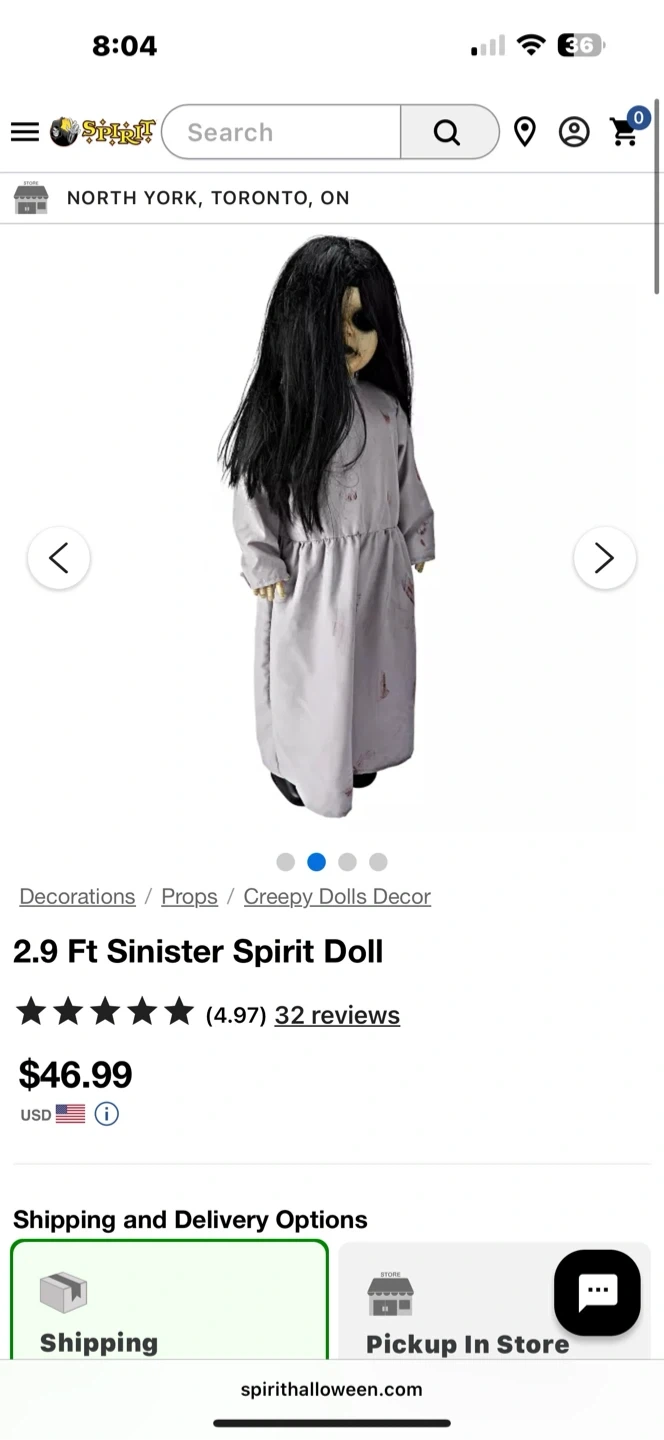Open Creepy Dolls Decor category

pyautogui.click(x=337, y=897)
